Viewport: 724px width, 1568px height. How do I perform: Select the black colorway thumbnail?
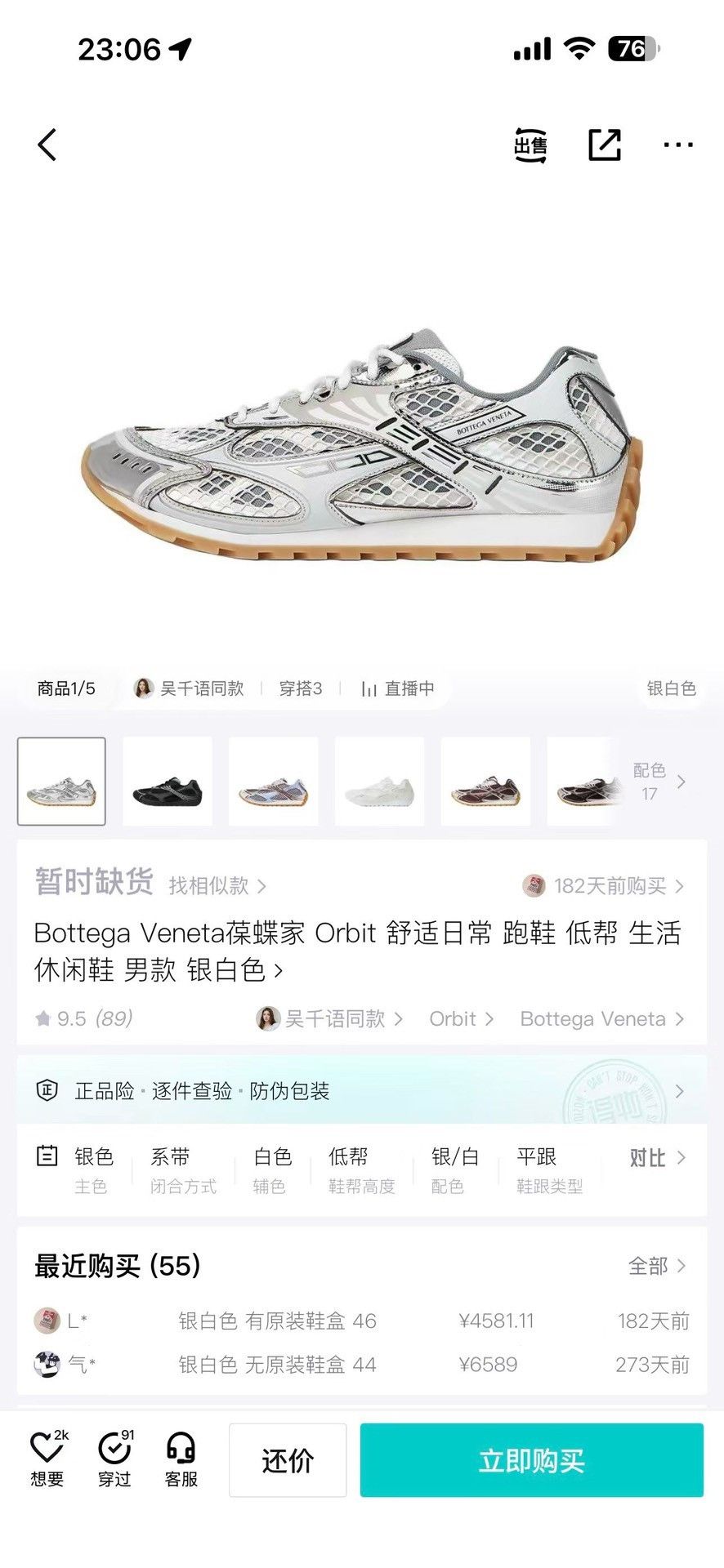[x=168, y=782]
